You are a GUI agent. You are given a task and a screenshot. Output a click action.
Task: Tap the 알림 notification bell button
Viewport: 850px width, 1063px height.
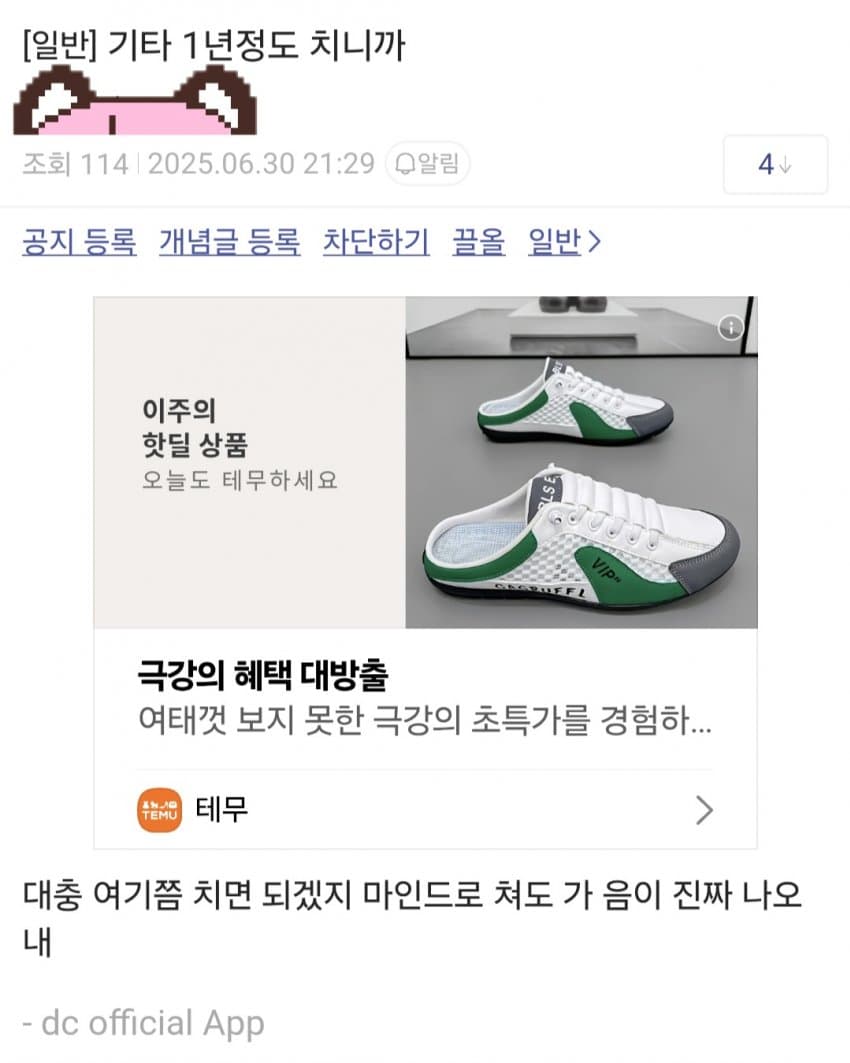click(428, 163)
